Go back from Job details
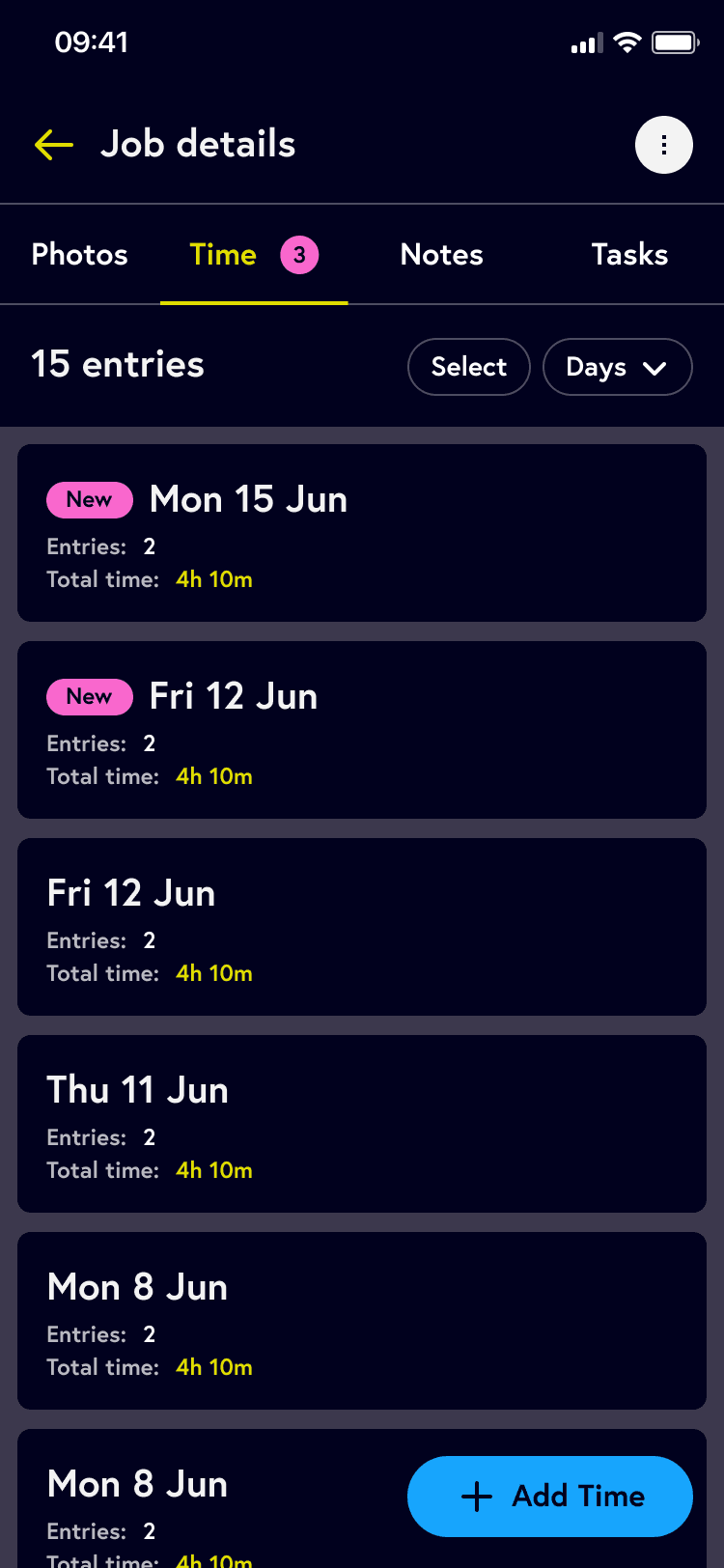The image size is (724, 1568). click(x=54, y=145)
